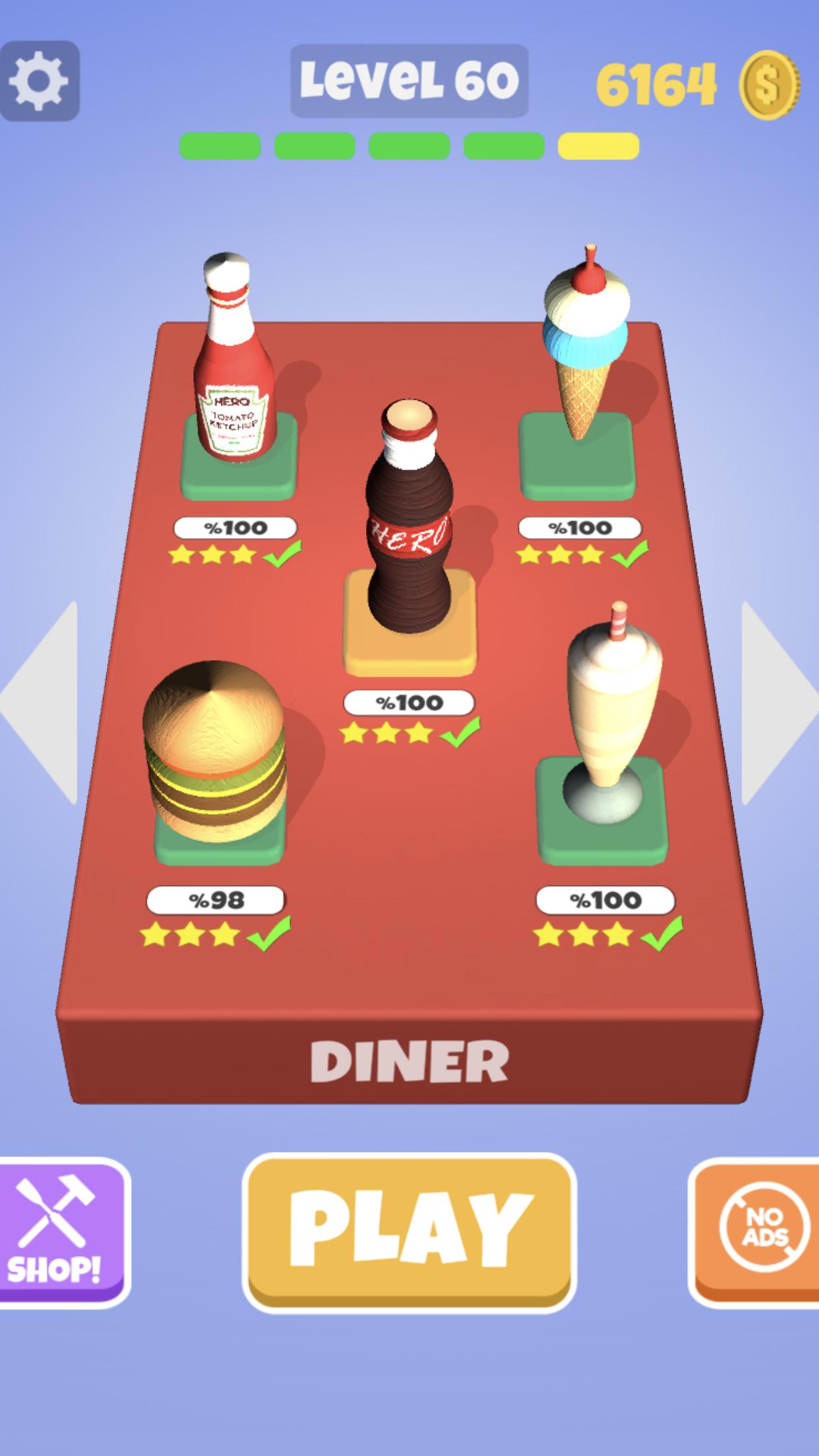Image resolution: width=819 pixels, height=1456 pixels.
Task: Tap the No Ads button
Action: click(758, 1232)
